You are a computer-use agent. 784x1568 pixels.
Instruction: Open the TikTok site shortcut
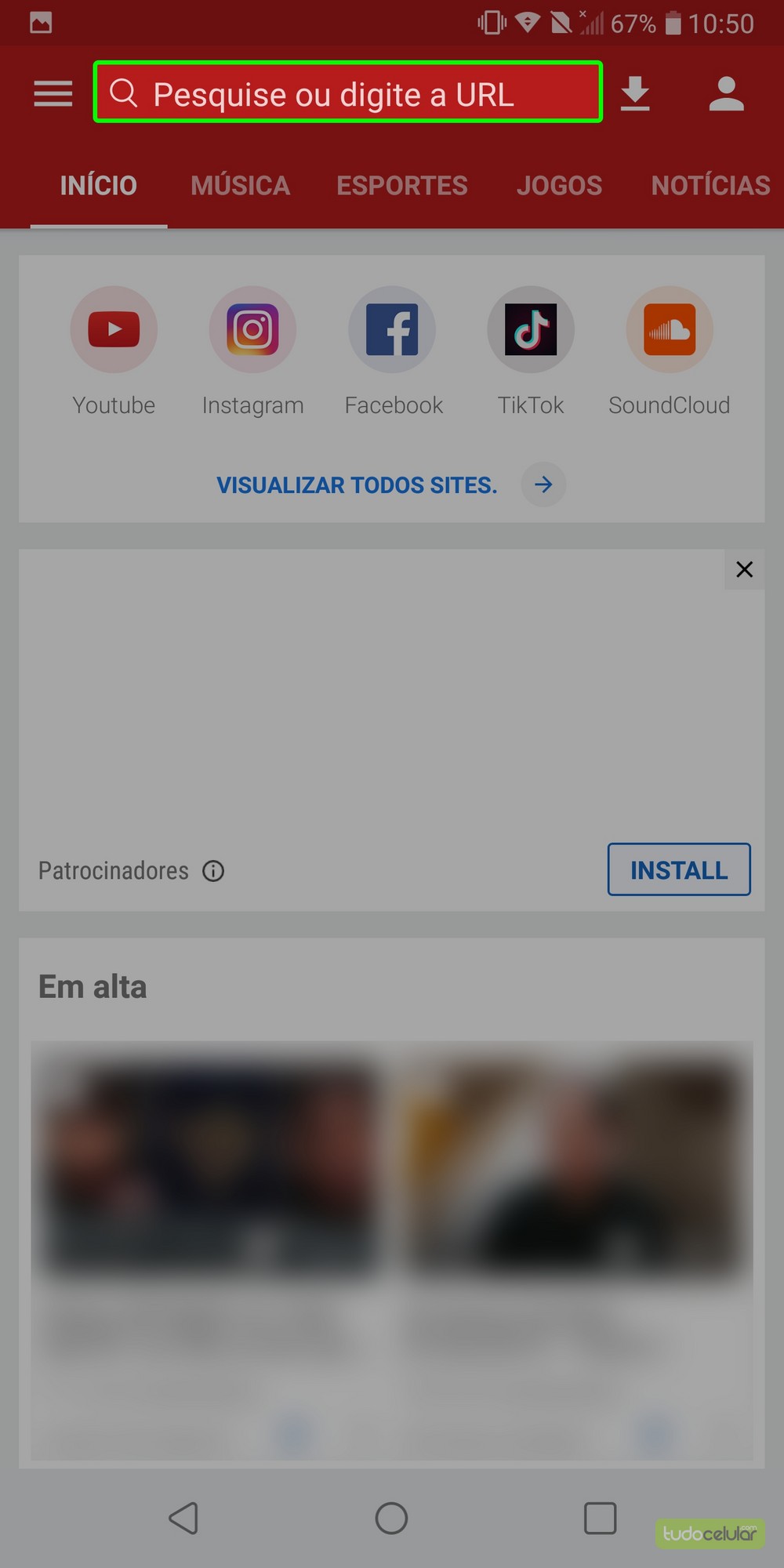point(531,330)
